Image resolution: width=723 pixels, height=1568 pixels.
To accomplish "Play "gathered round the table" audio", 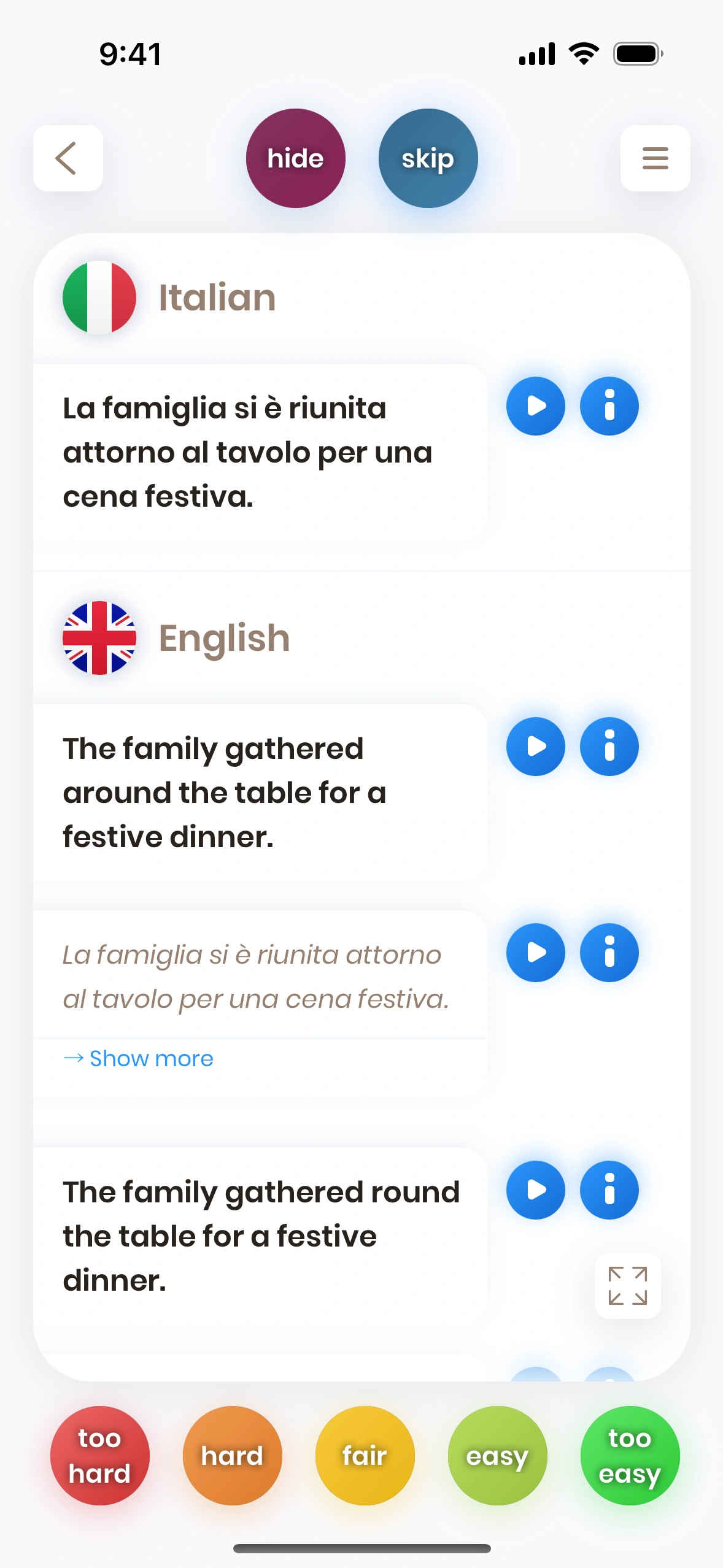I will tap(535, 1190).
